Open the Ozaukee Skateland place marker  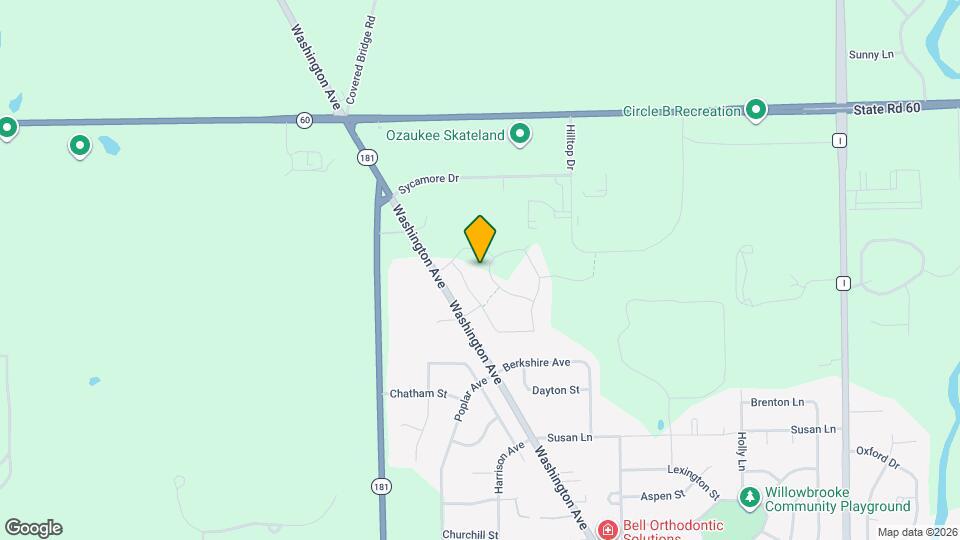520,133
